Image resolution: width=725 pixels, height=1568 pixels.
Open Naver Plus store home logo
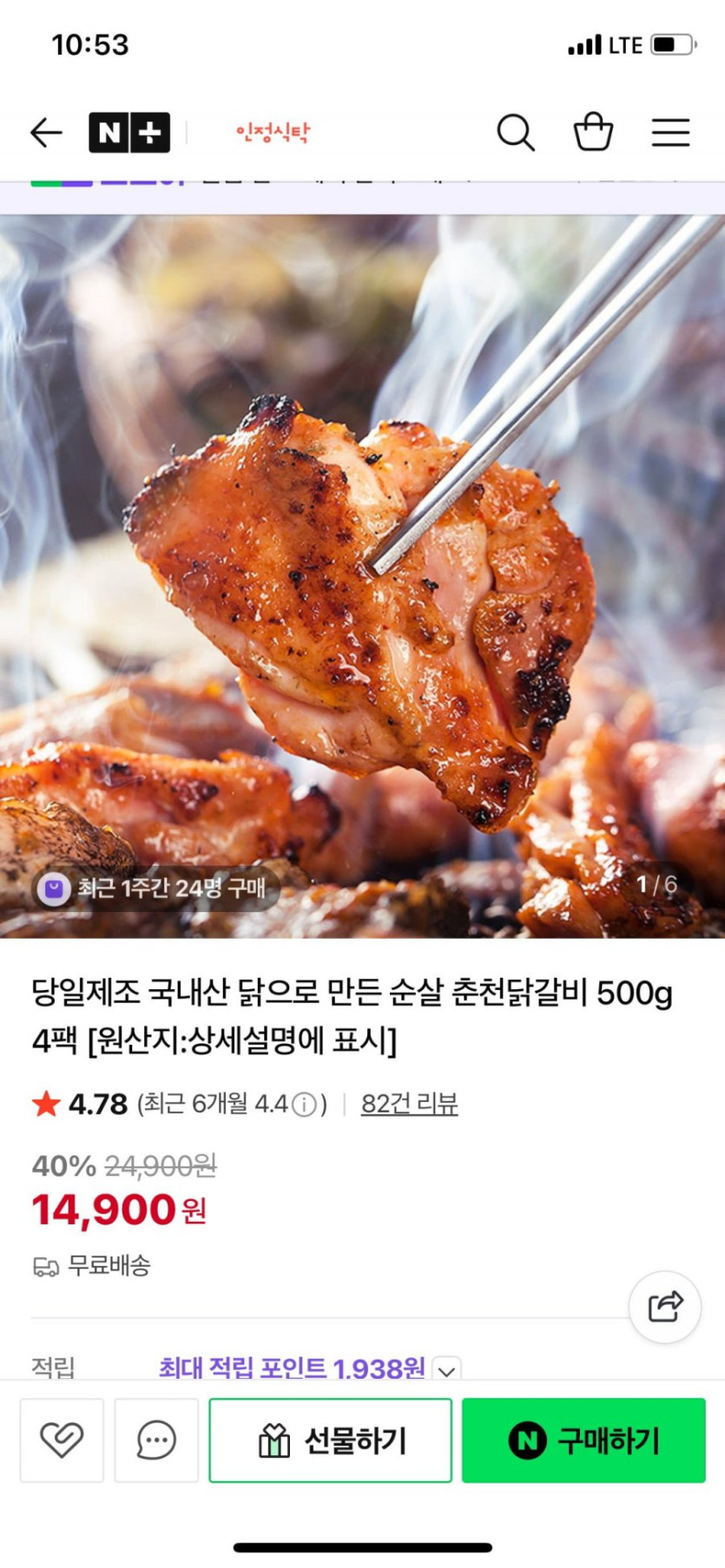point(129,133)
